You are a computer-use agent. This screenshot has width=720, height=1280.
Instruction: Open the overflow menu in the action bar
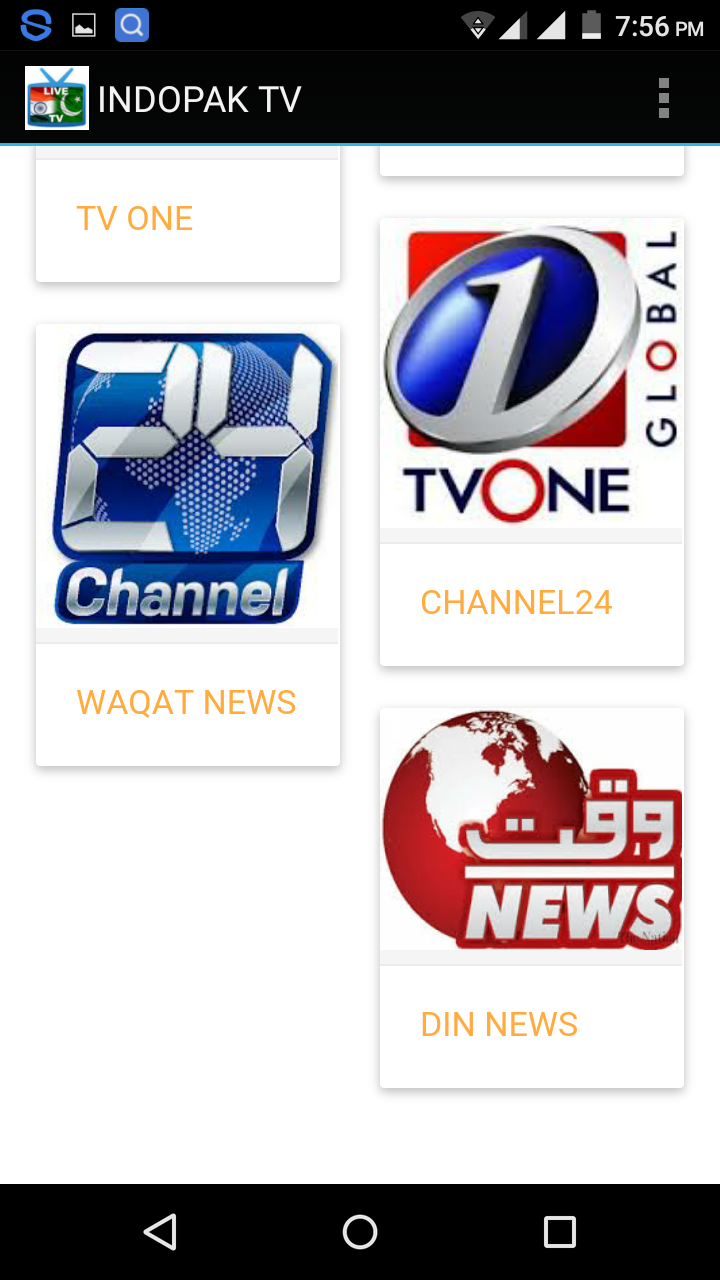point(663,98)
